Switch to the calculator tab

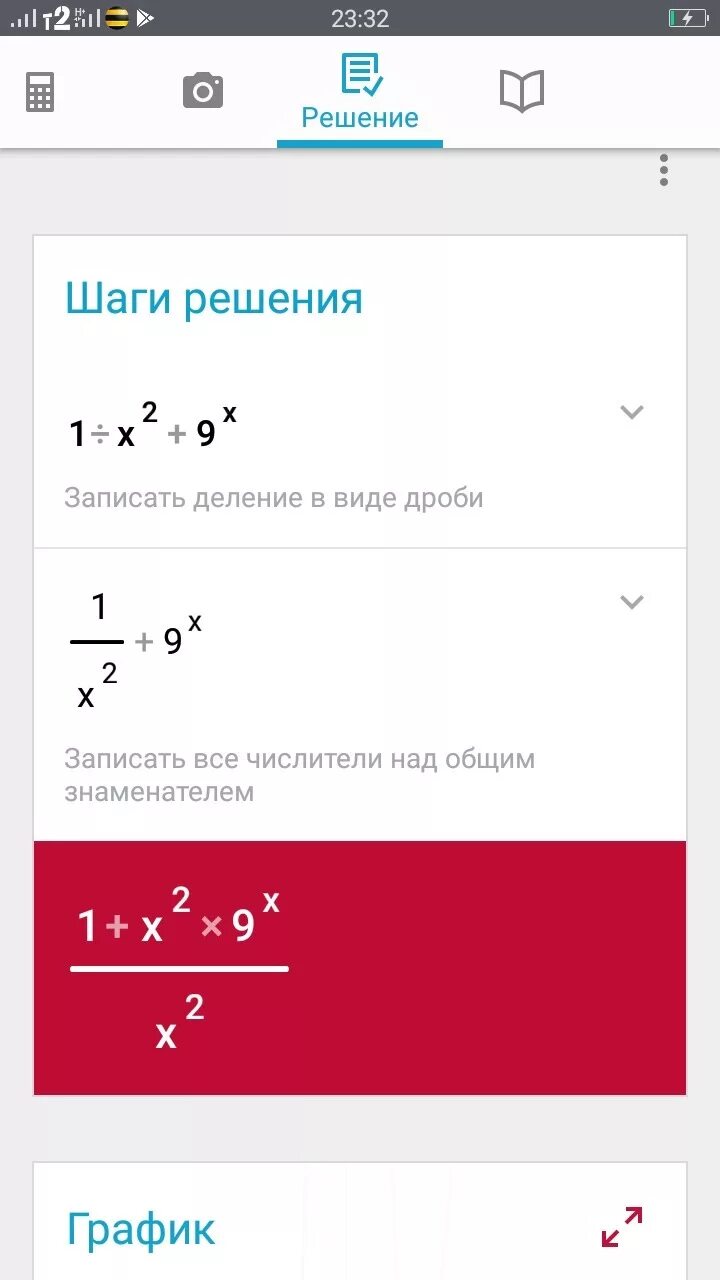(40, 93)
